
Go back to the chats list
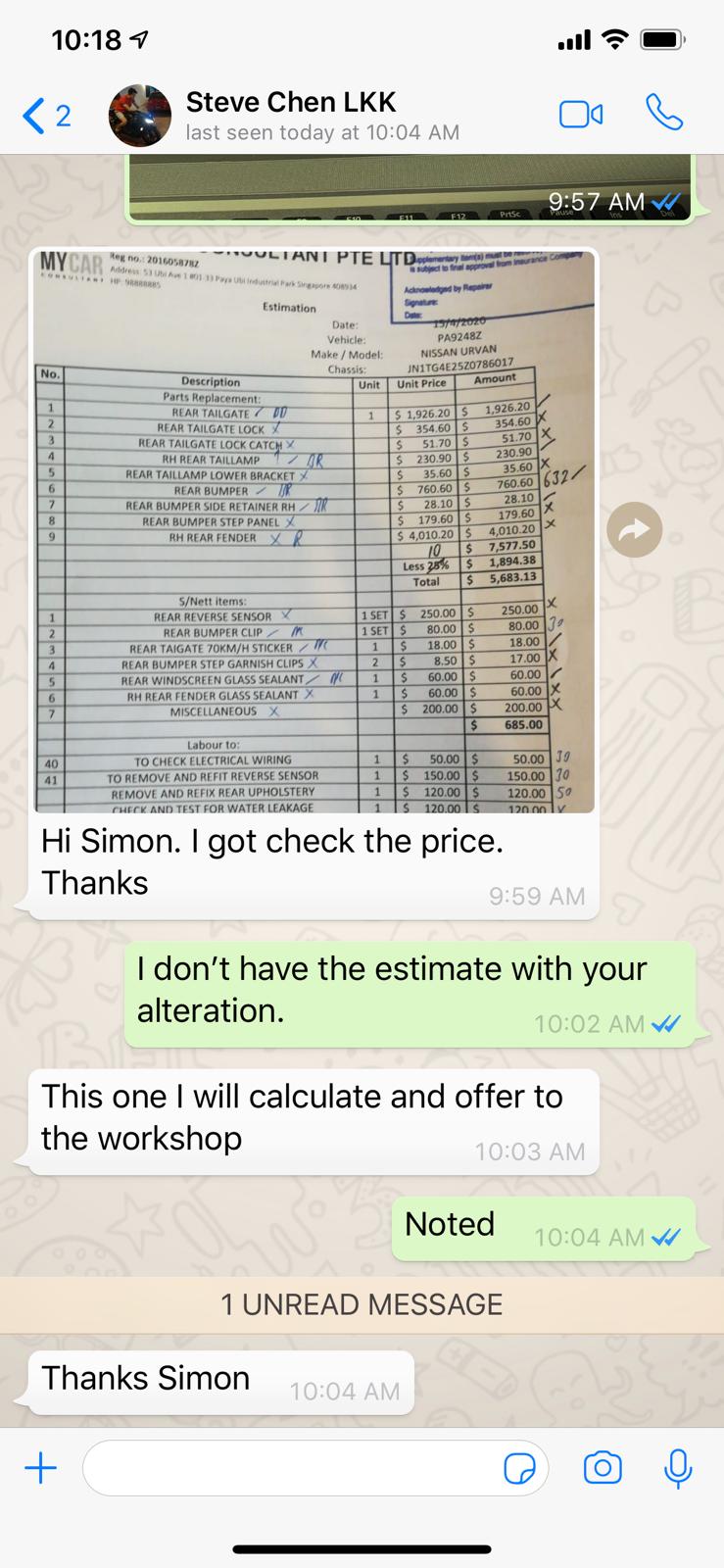45,116
